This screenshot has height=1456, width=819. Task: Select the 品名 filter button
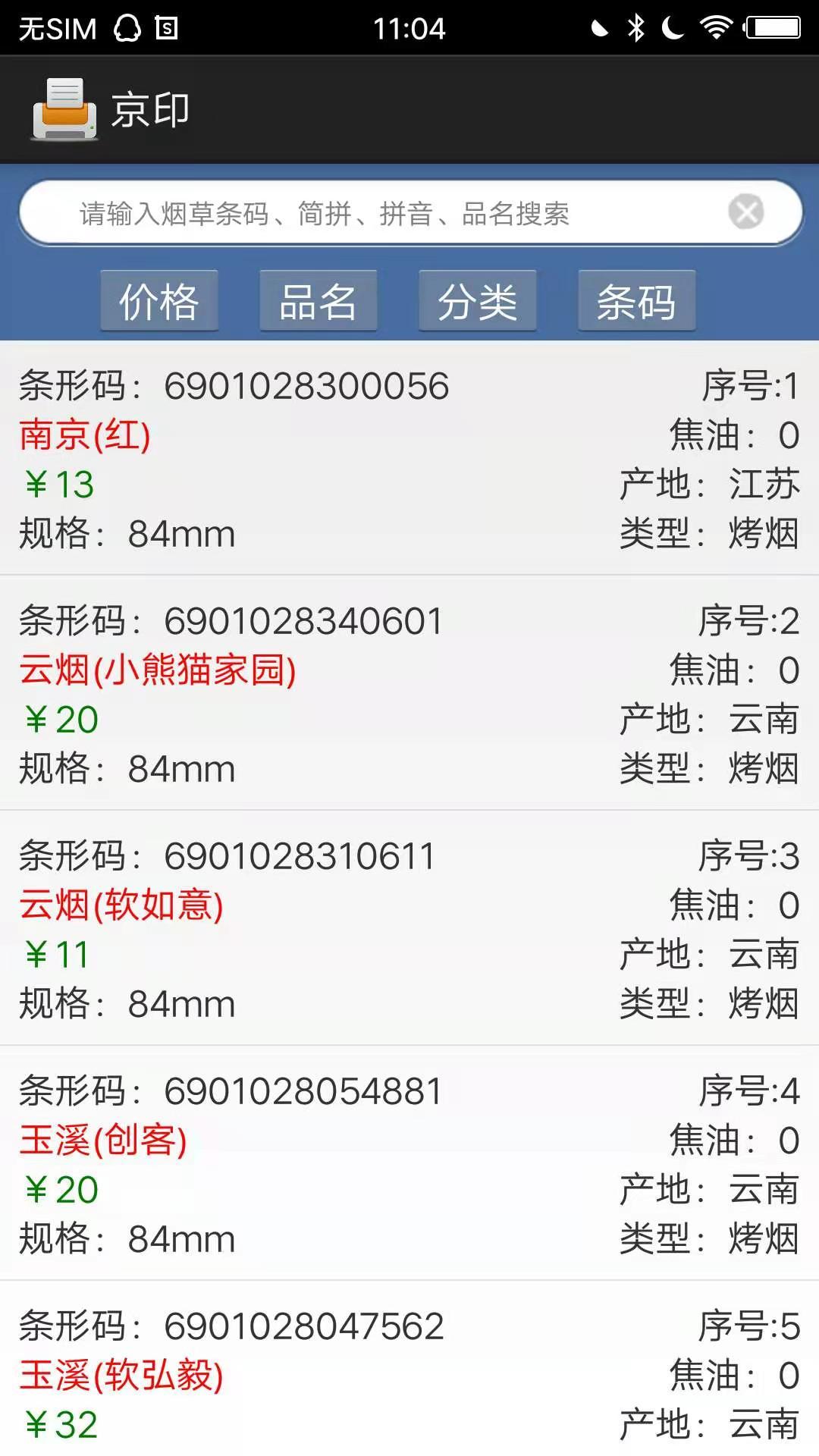point(318,301)
